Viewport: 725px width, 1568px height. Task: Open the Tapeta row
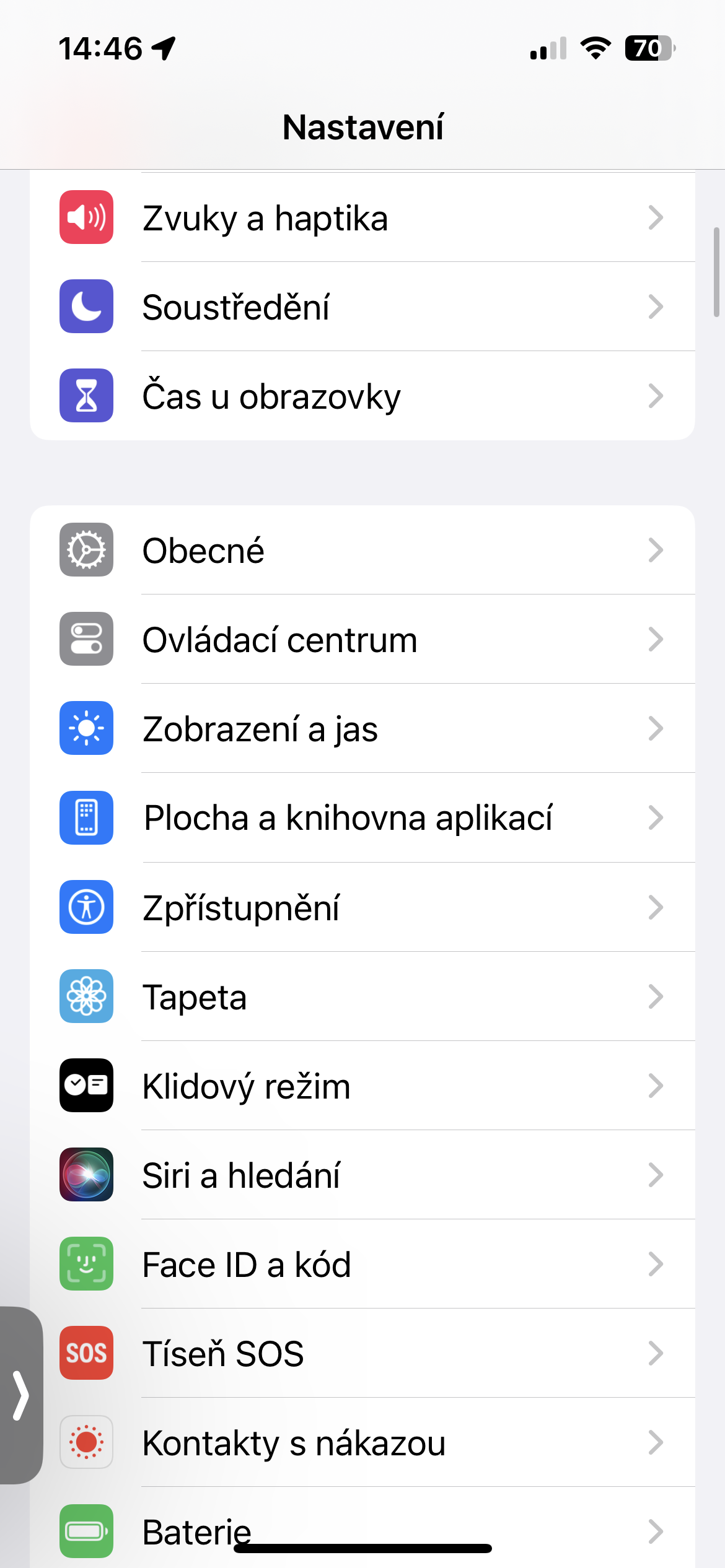pos(362,996)
